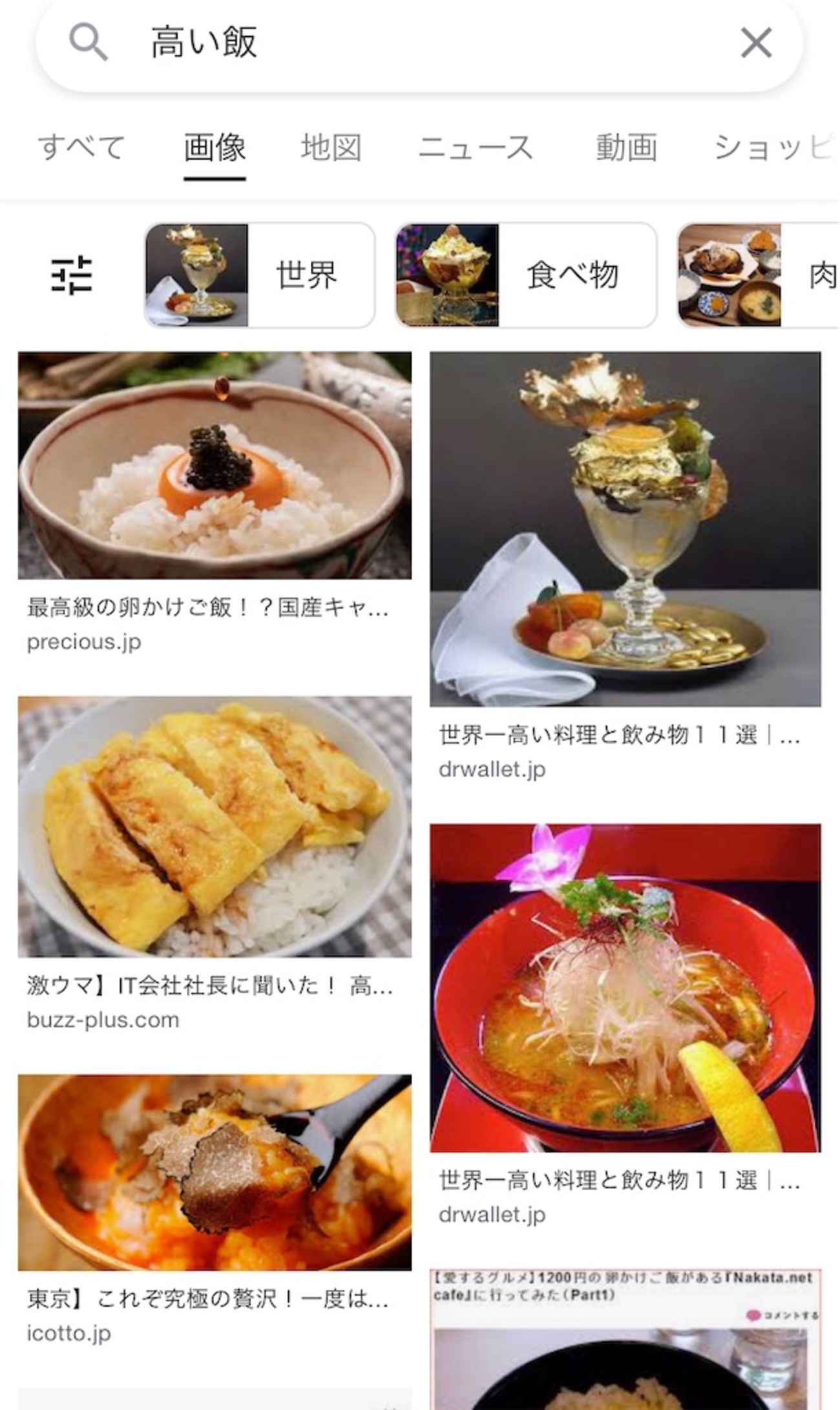
Task: Open the image filter settings icon
Action: click(72, 275)
